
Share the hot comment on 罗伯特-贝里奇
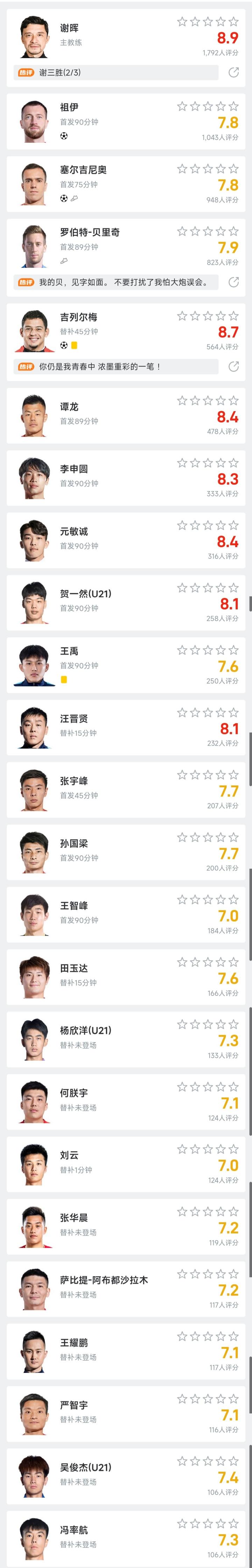(x=233, y=282)
